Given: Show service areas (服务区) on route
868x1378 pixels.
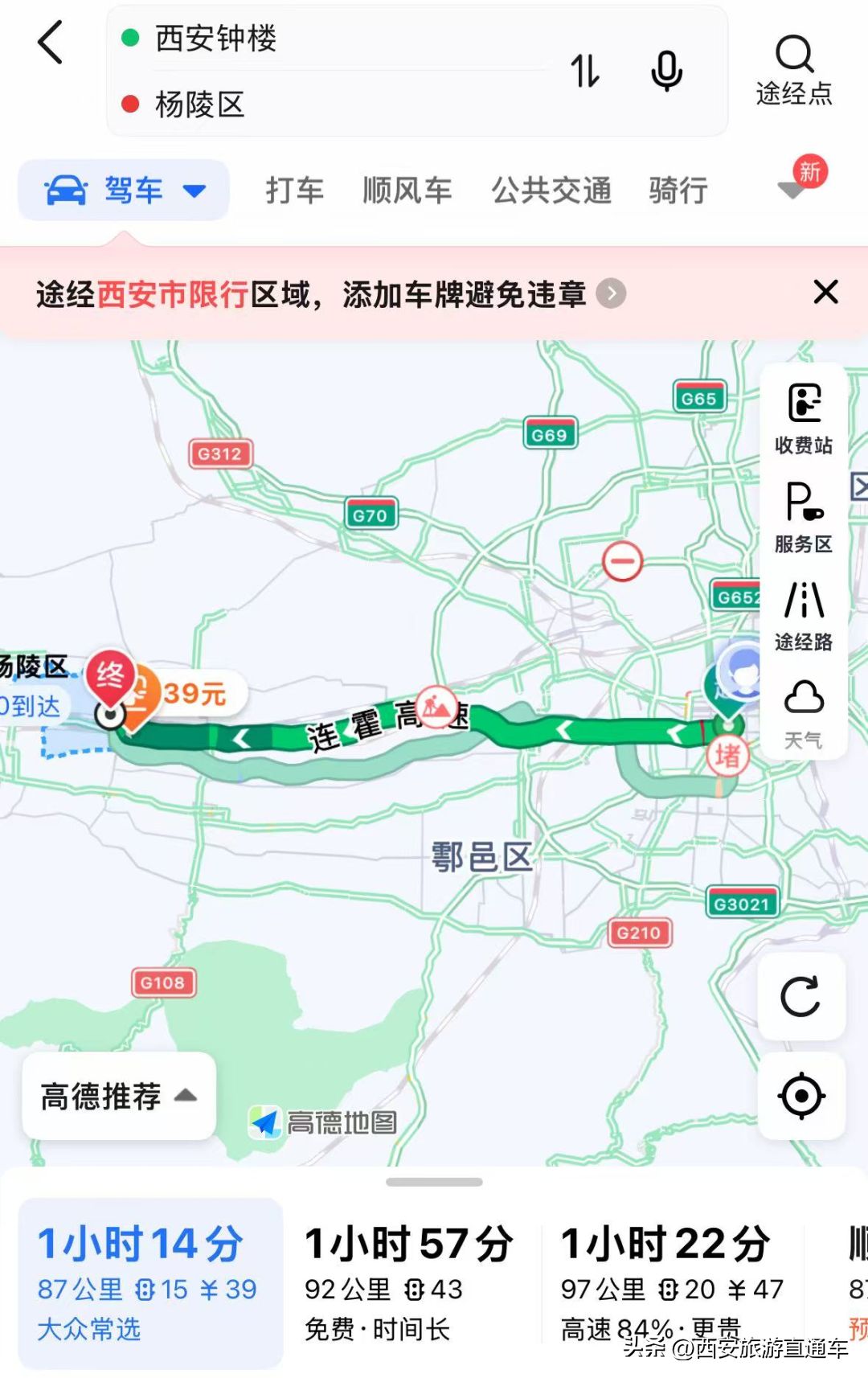Looking at the screenshot, I should pyautogui.click(x=803, y=517).
